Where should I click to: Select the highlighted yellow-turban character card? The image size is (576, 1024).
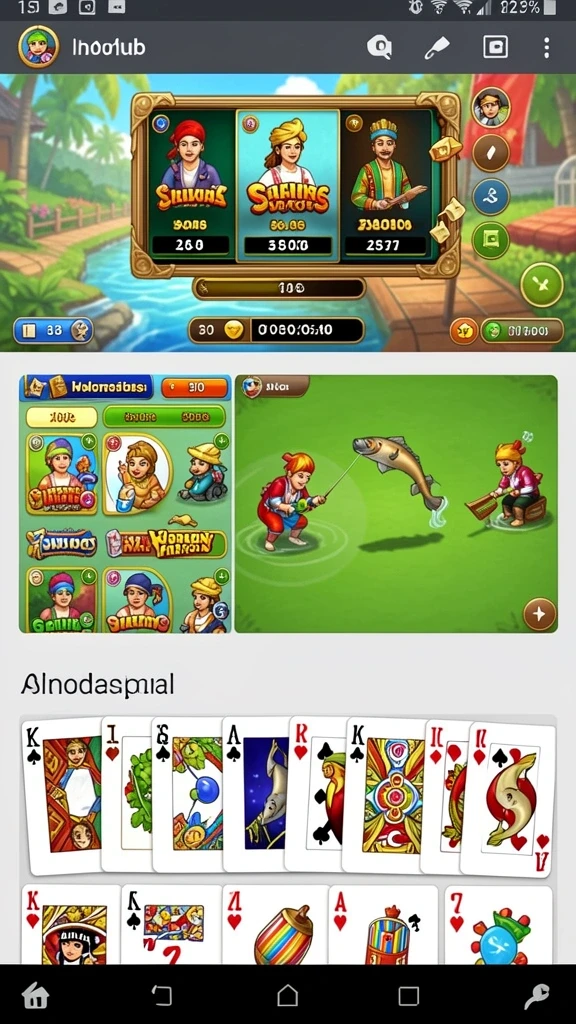coord(288,185)
